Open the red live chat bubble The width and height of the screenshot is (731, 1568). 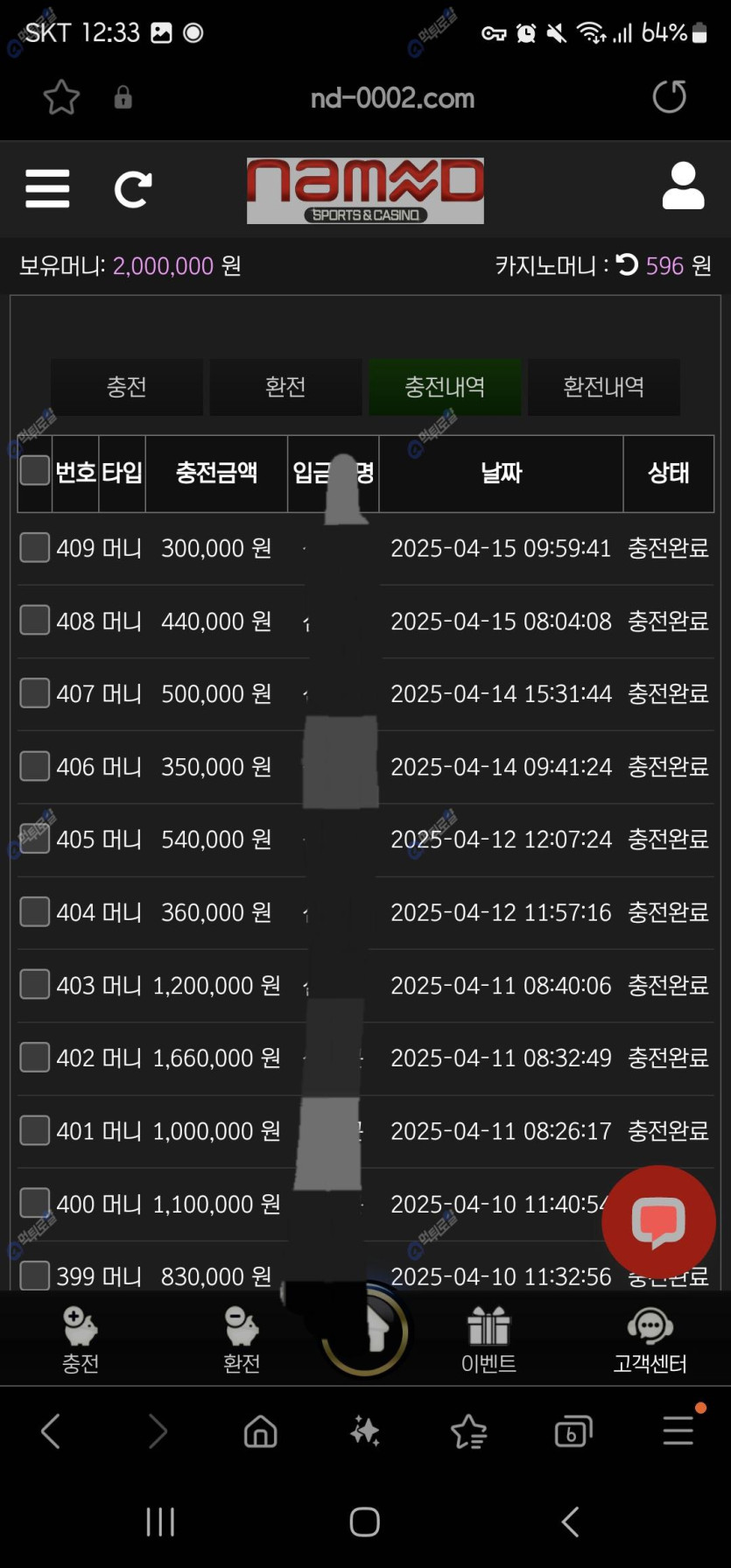pos(658,1221)
